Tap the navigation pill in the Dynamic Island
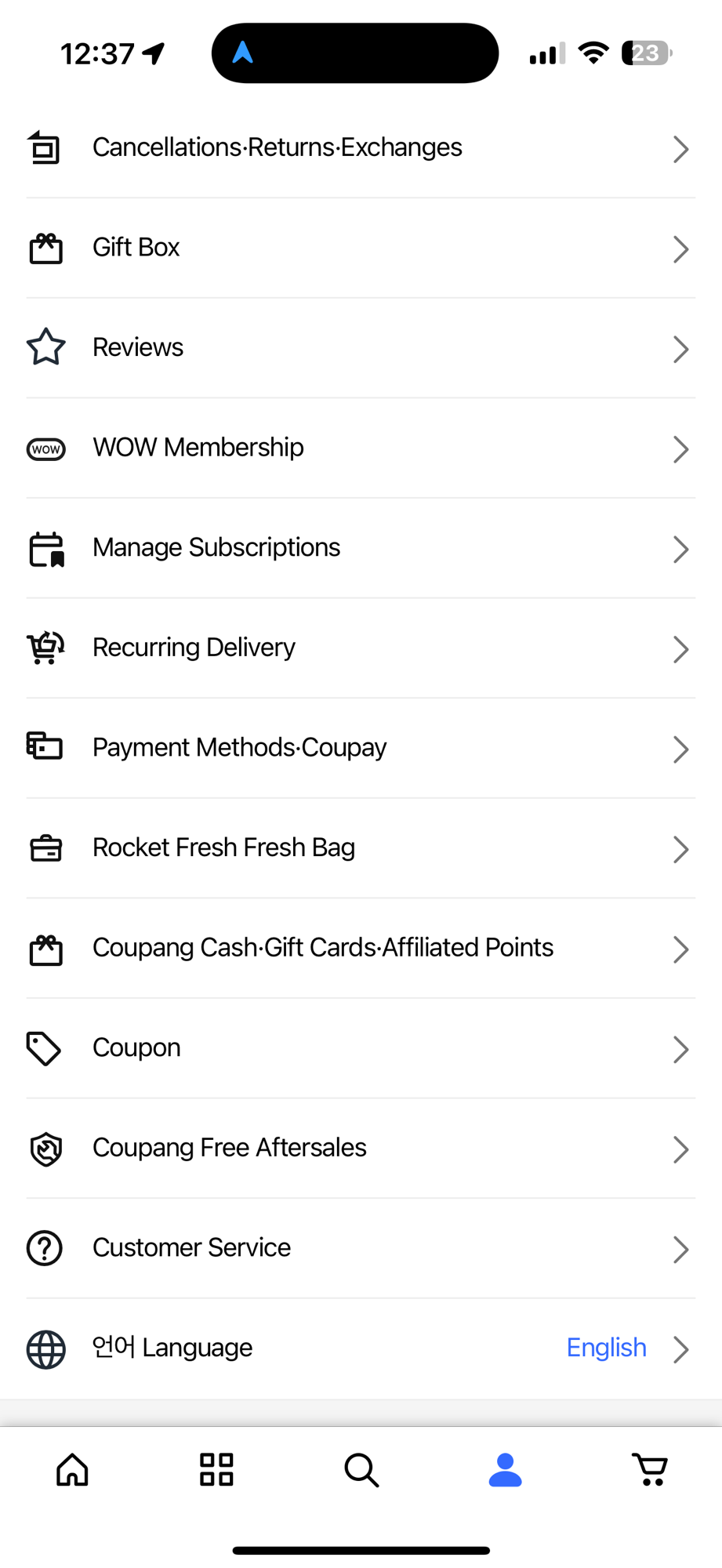 354,53
